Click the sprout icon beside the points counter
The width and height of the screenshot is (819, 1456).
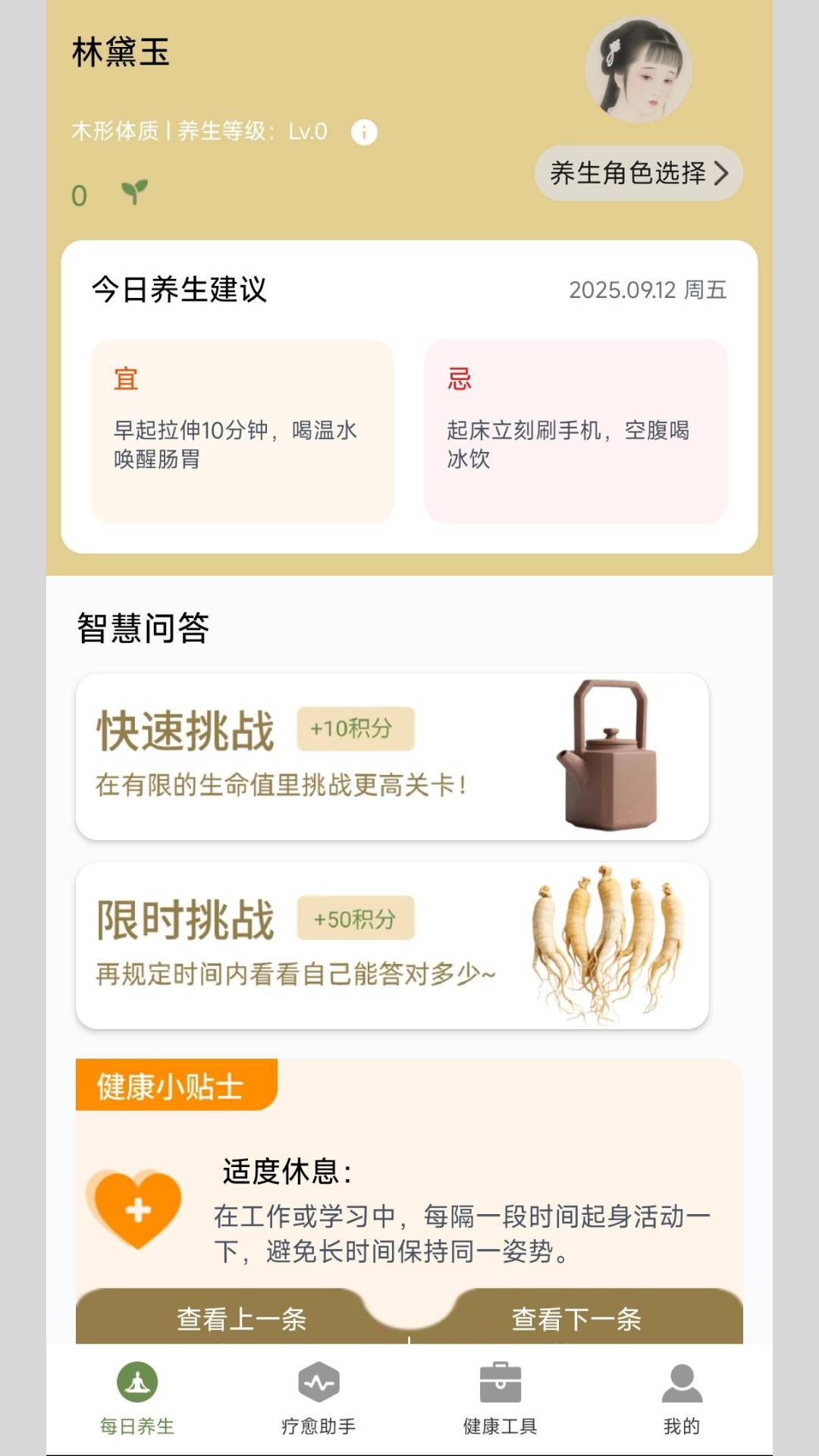pos(135,193)
